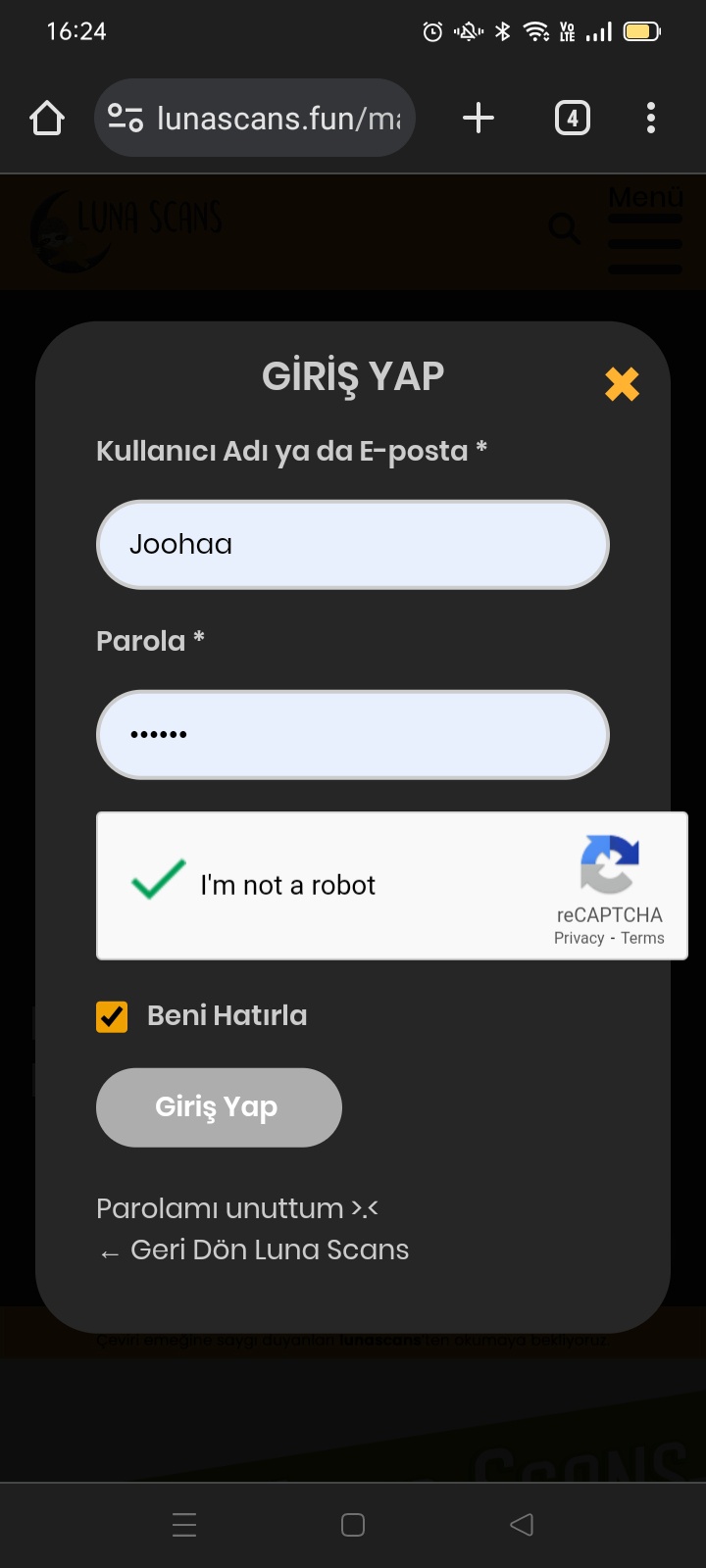706x1568 pixels.
Task: Focus the Parola password field
Action: pyautogui.click(x=353, y=735)
